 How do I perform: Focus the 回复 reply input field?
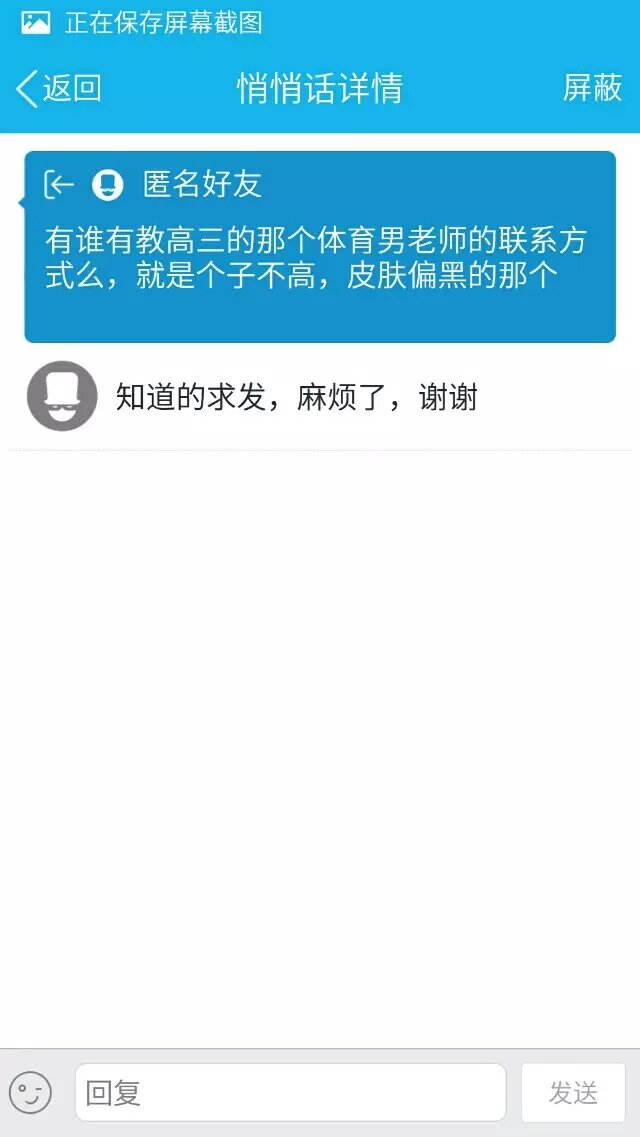pos(290,1092)
